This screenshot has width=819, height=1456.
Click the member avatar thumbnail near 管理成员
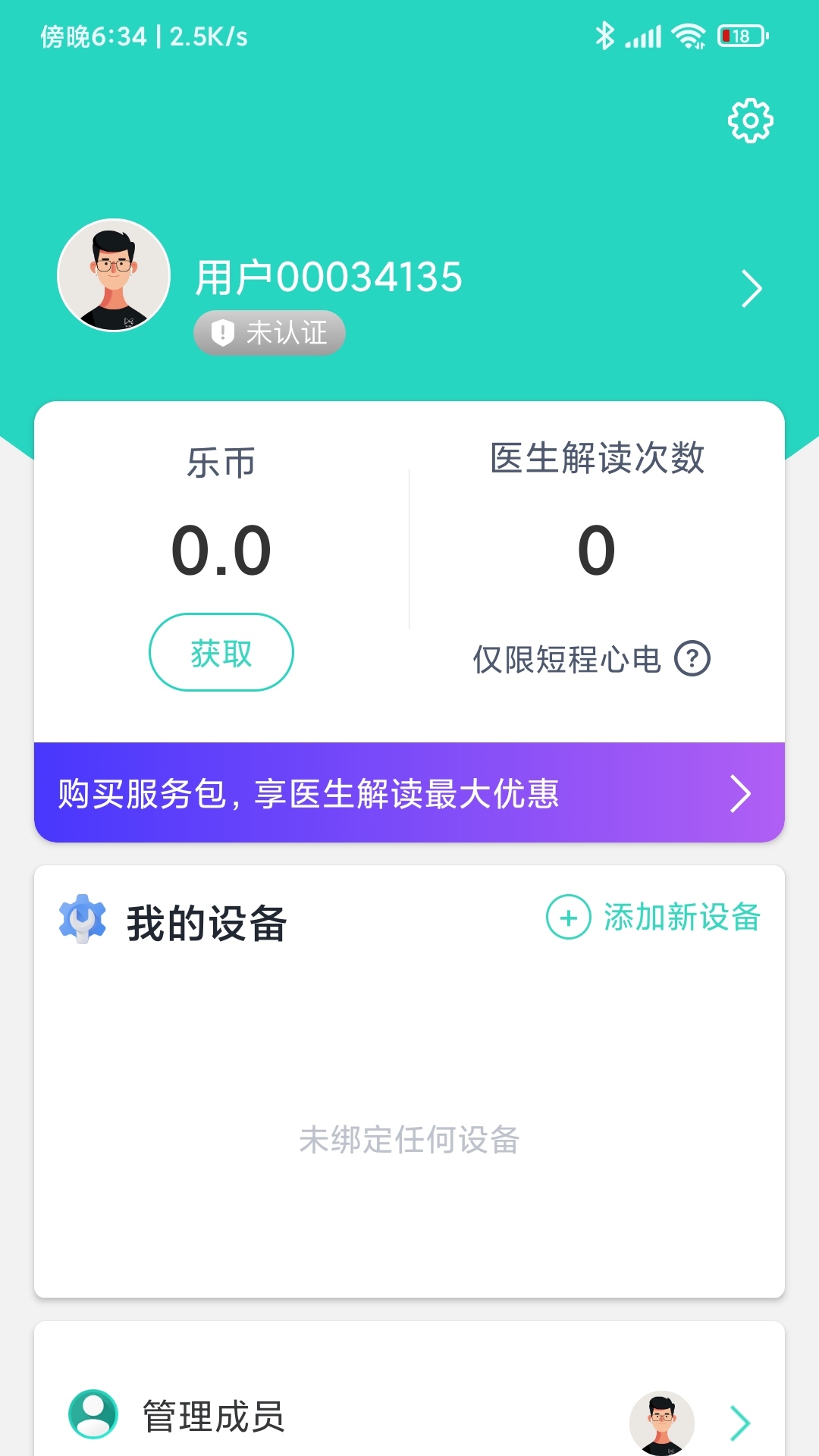coord(664,1423)
